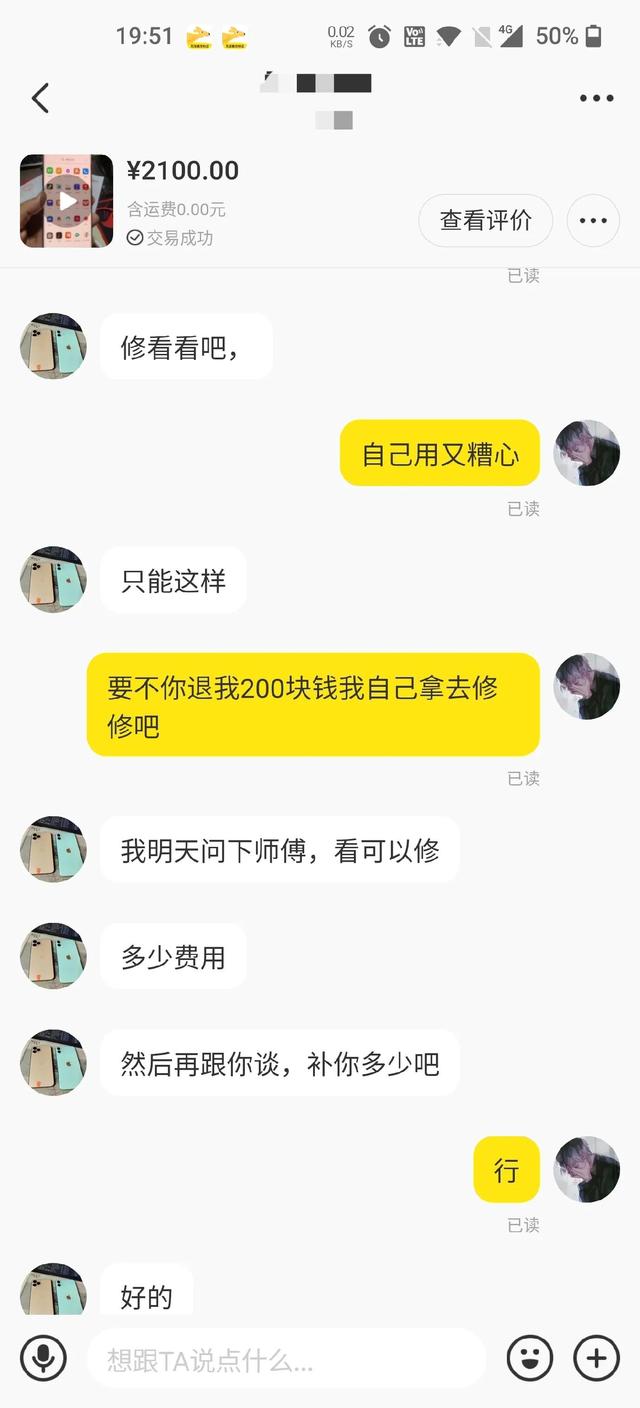The width and height of the screenshot is (640, 1408).
Task: Focus the 想跟TA说点什么 message field
Action: click(286, 1358)
